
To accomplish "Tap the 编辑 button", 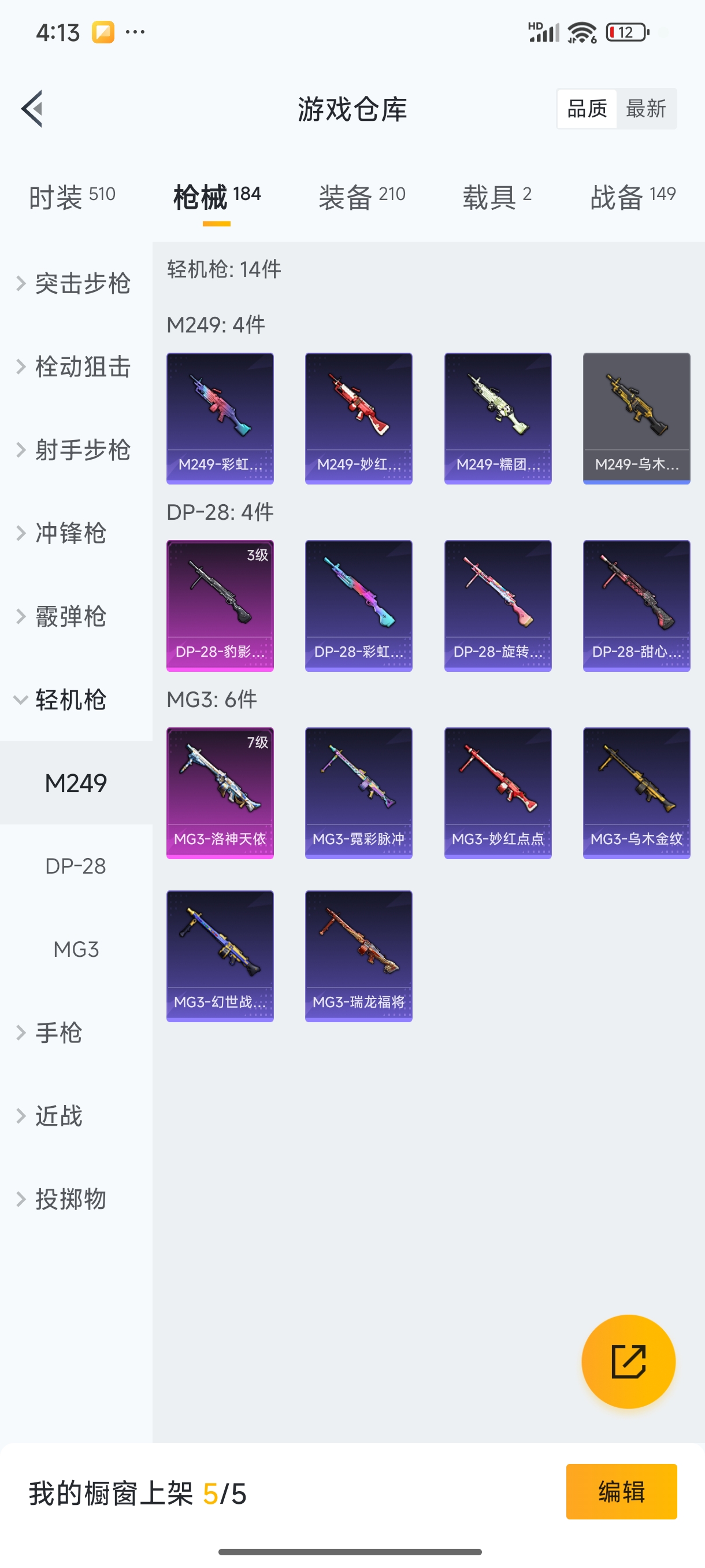I will 621,1492.
